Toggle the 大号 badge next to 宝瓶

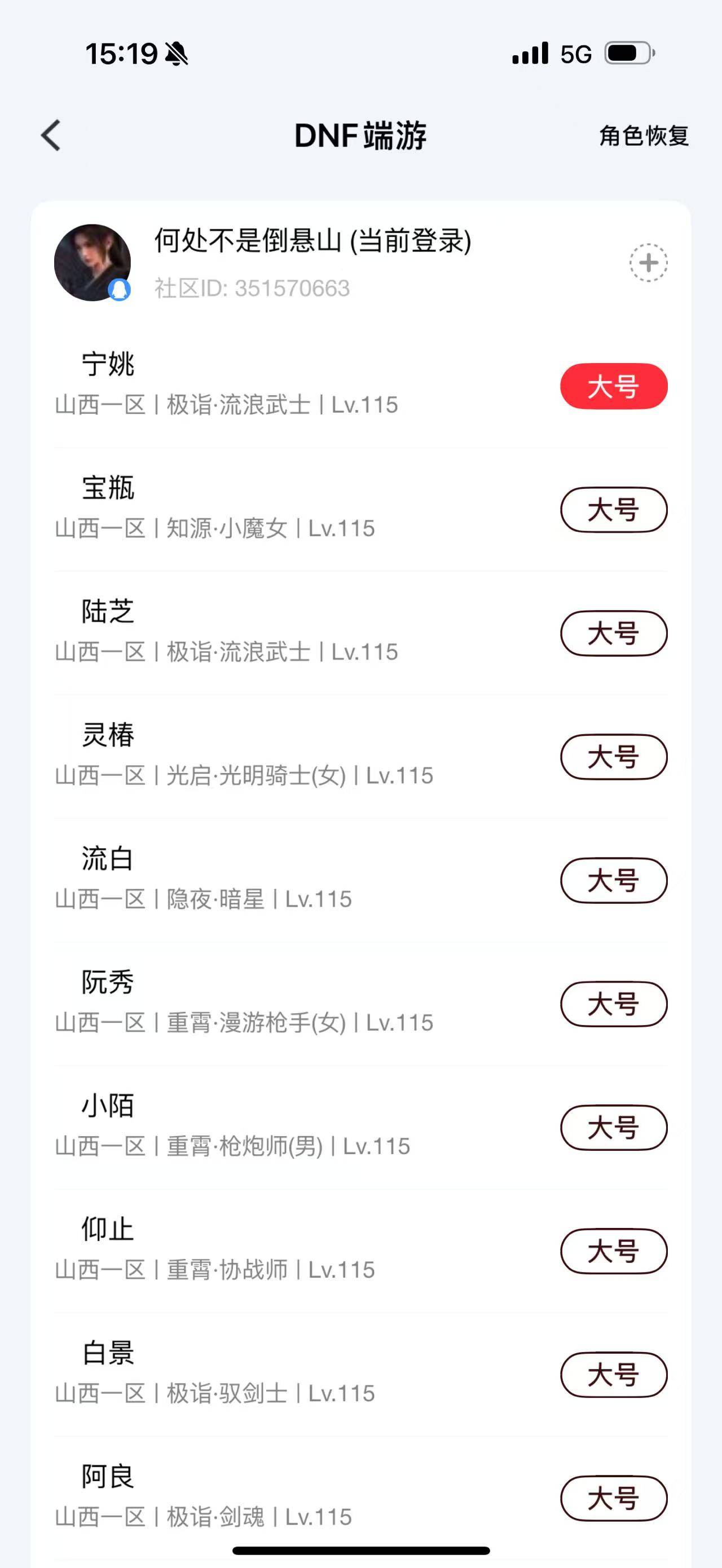pos(613,510)
